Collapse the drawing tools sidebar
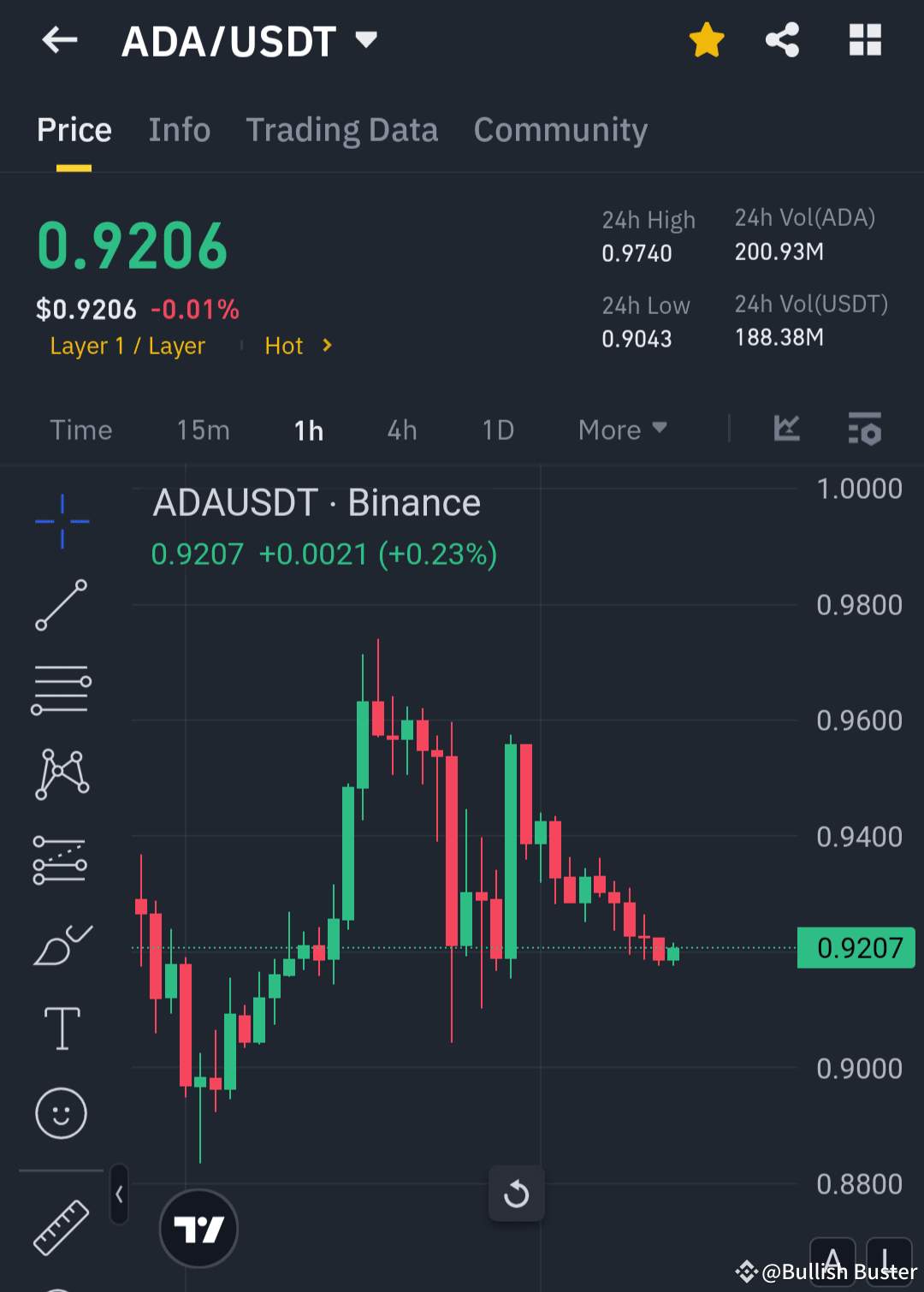This screenshot has height=1292, width=924. click(x=119, y=1194)
